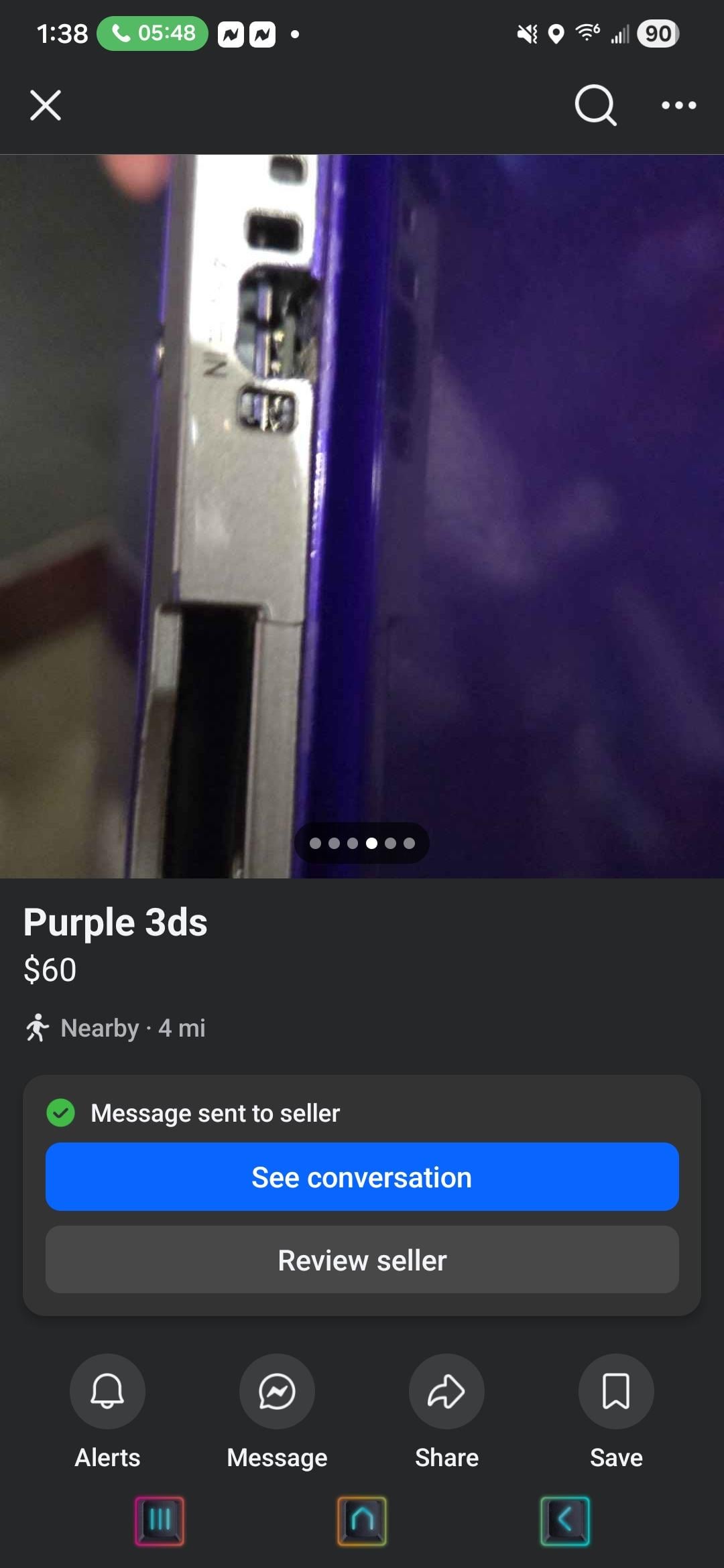
Task: Open the three-dot overflow menu
Action: [x=678, y=105]
